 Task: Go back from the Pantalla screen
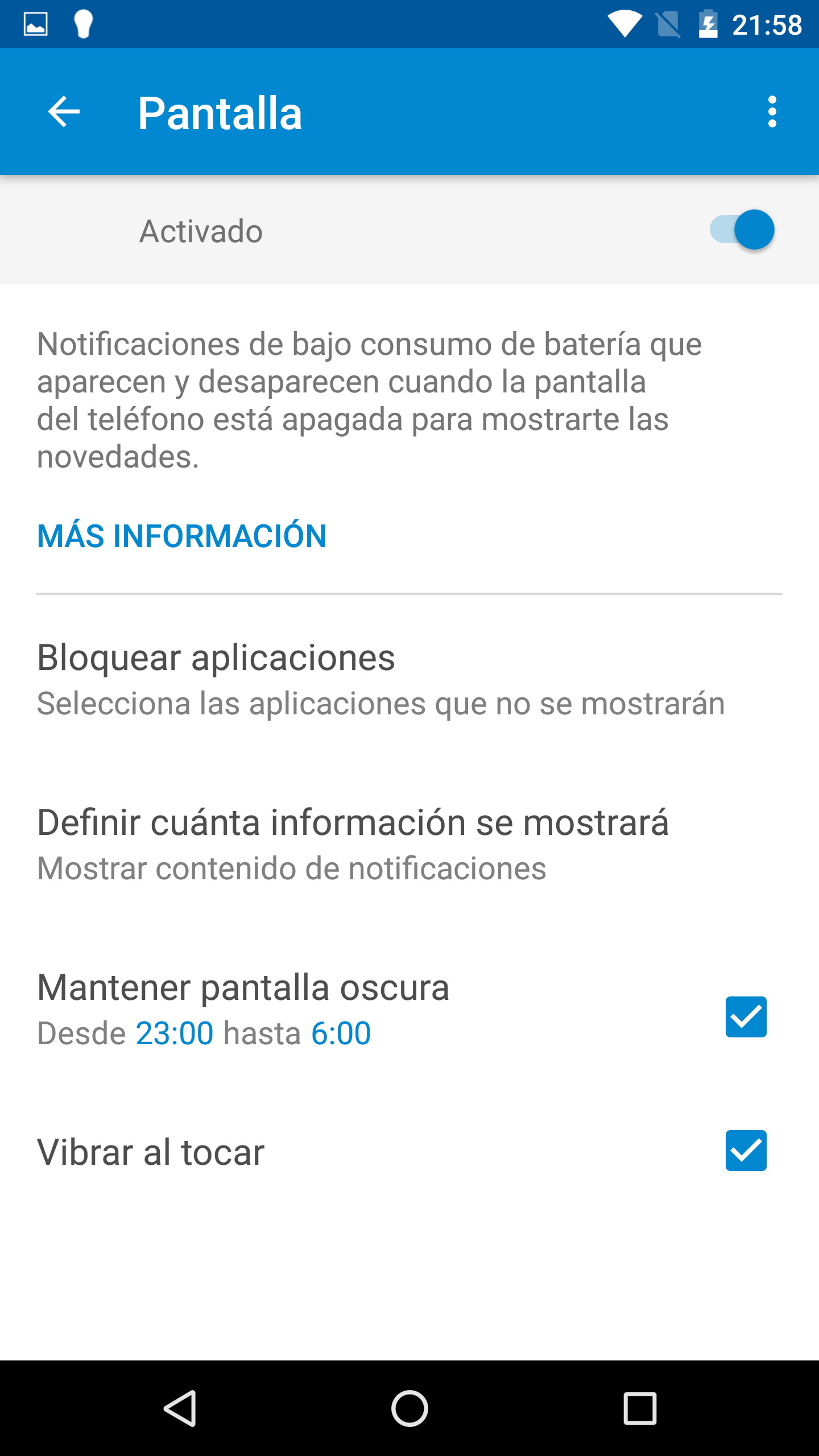click(64, 111)
